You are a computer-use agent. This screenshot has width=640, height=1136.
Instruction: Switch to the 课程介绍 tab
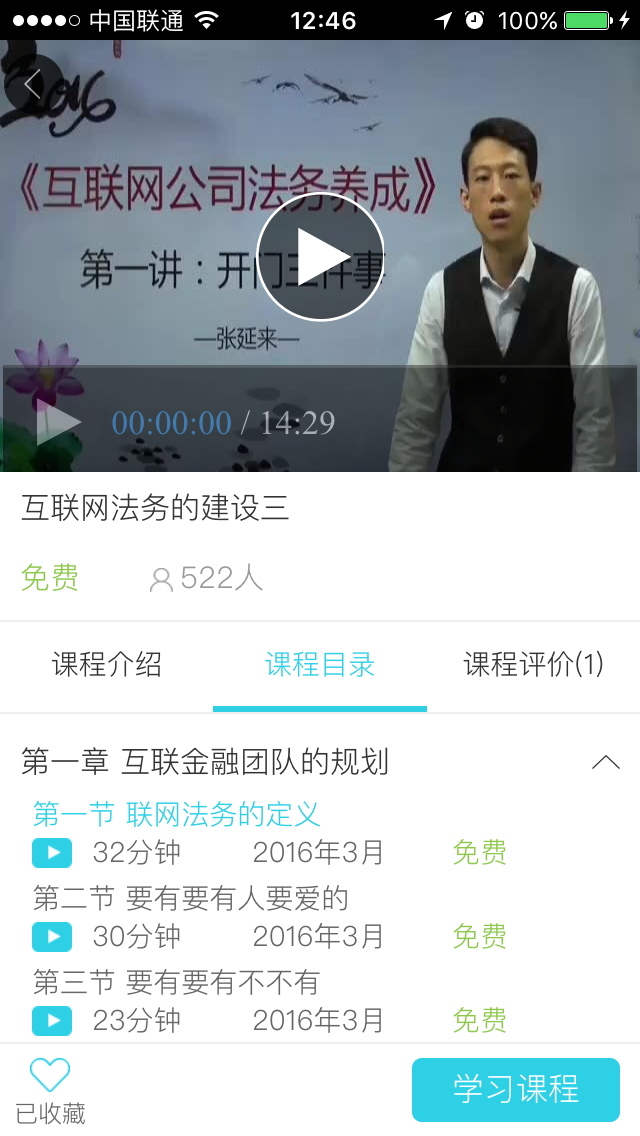tap(107, 665)
